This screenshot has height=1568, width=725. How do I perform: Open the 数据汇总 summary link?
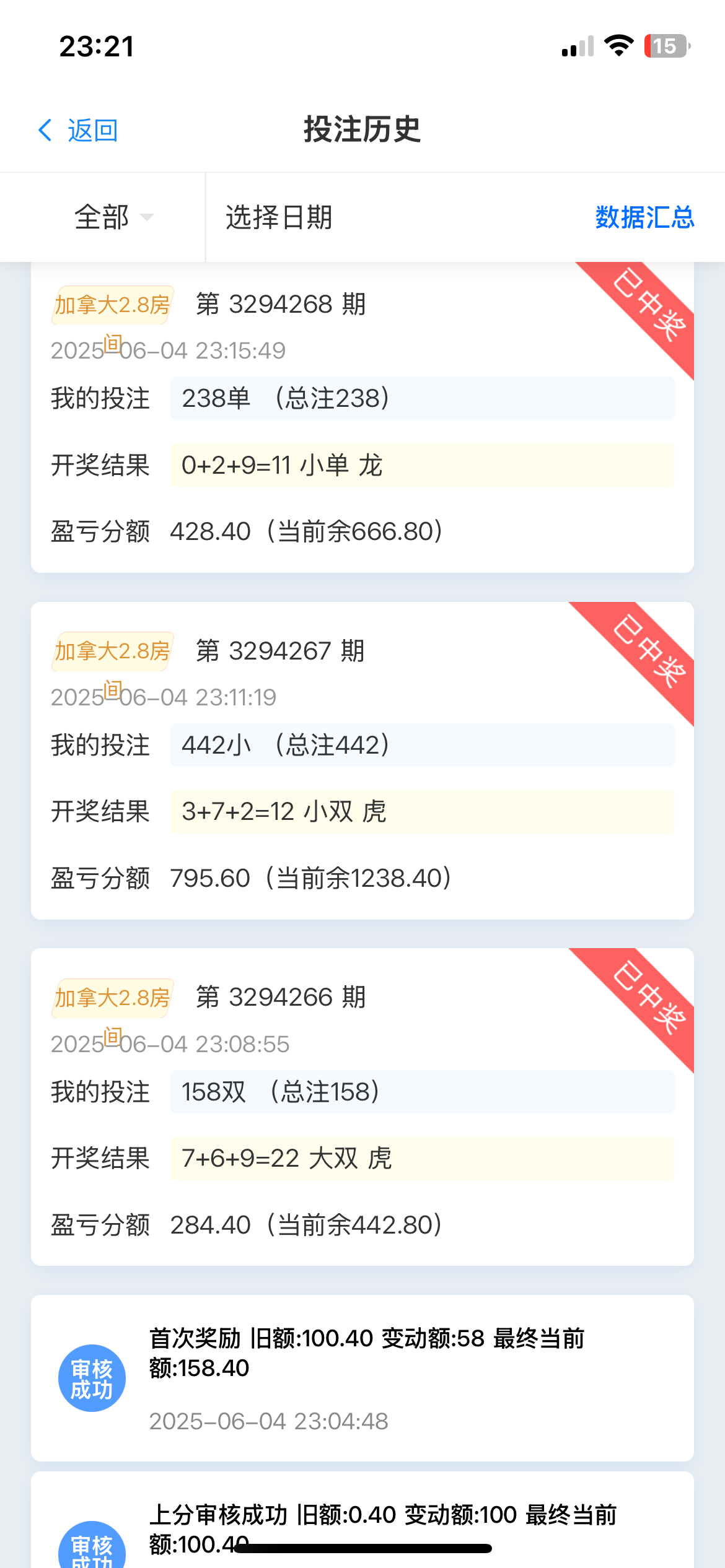[x=644, y=217]
